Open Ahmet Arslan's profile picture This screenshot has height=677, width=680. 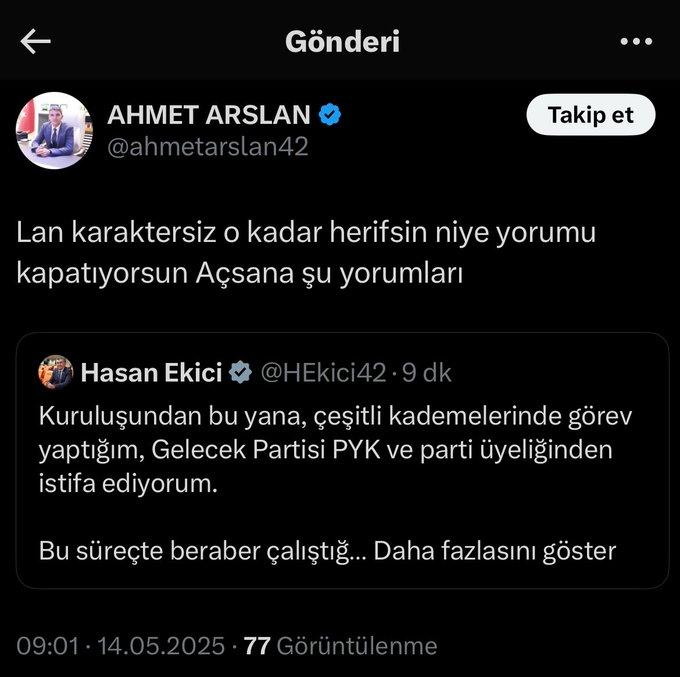53,130
